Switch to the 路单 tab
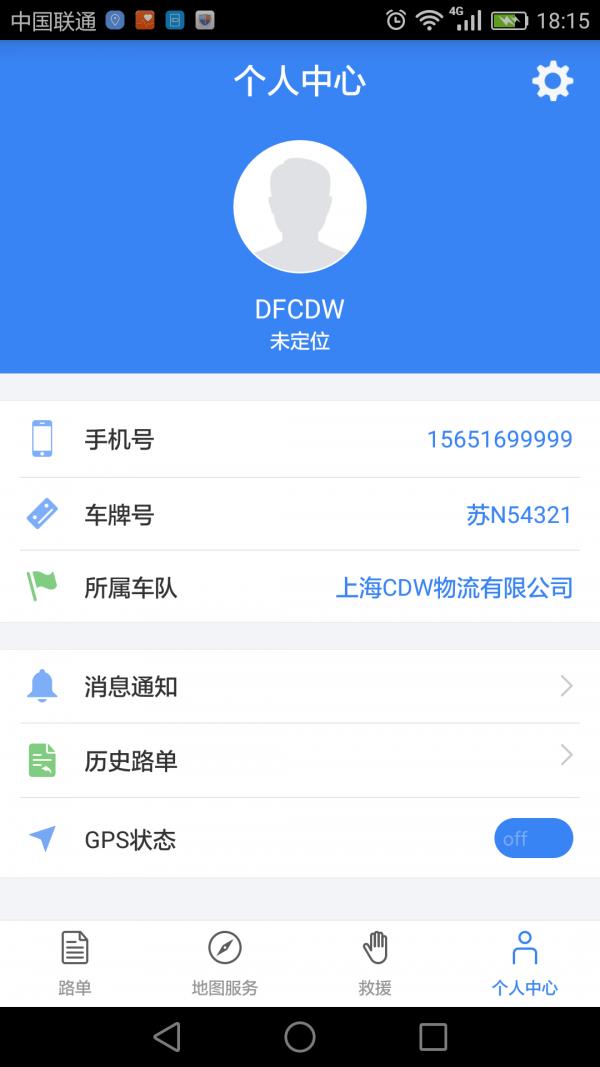This screenshot has height=1067, width=600. pyautogui.click(x=75, y=964)
